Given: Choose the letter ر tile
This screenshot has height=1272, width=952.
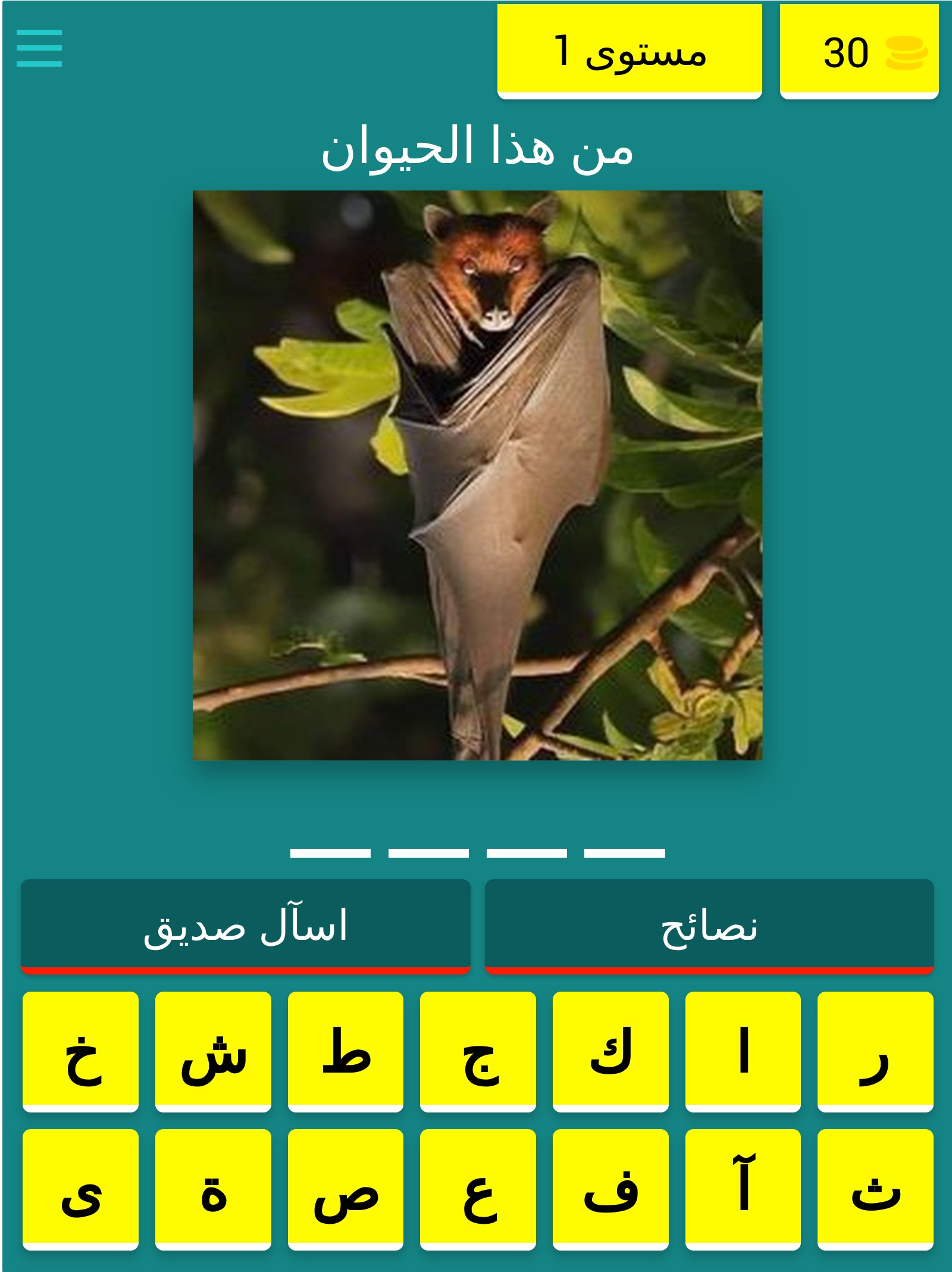Looking at the screenshot, I should (875, 1051).
